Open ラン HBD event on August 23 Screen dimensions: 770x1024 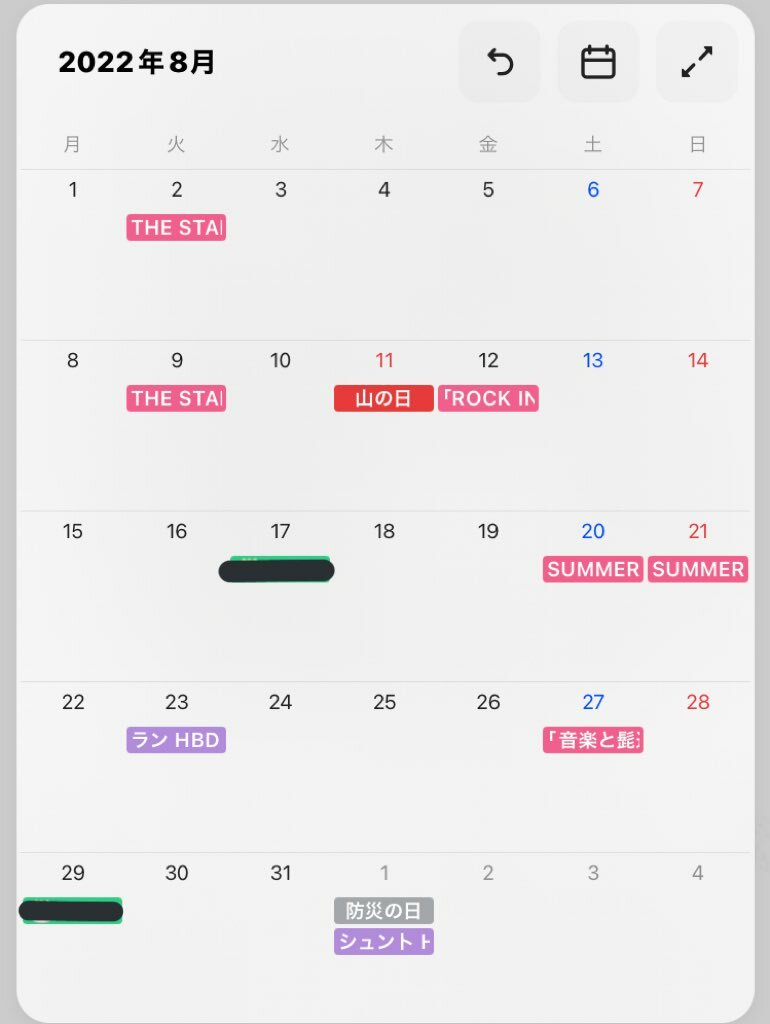[176, 741]
